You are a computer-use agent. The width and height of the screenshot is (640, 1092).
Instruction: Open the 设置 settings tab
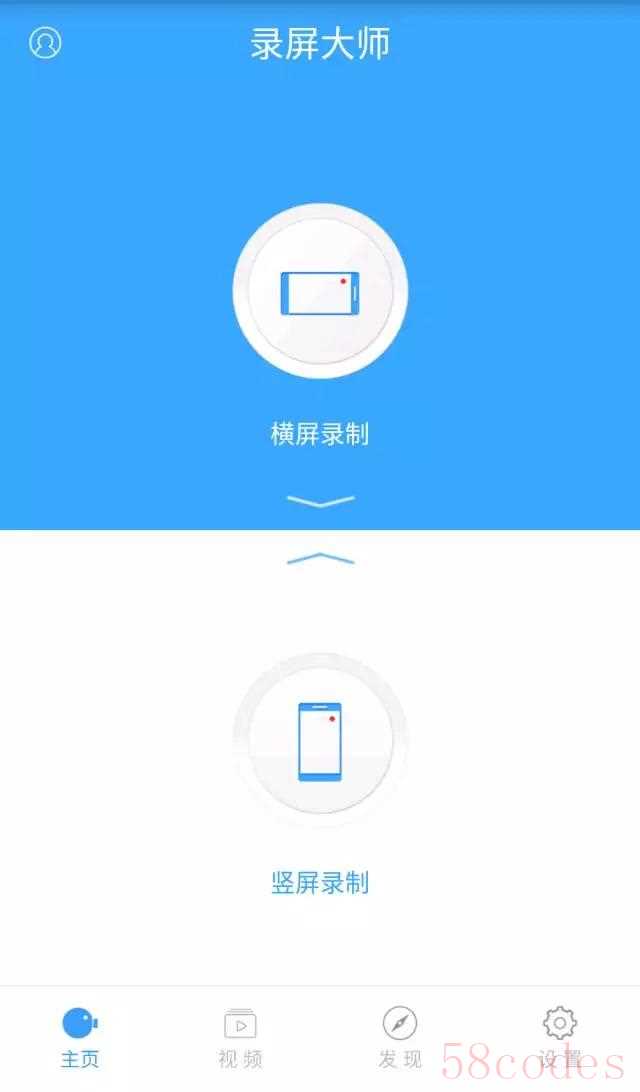tap(559, 1036)
